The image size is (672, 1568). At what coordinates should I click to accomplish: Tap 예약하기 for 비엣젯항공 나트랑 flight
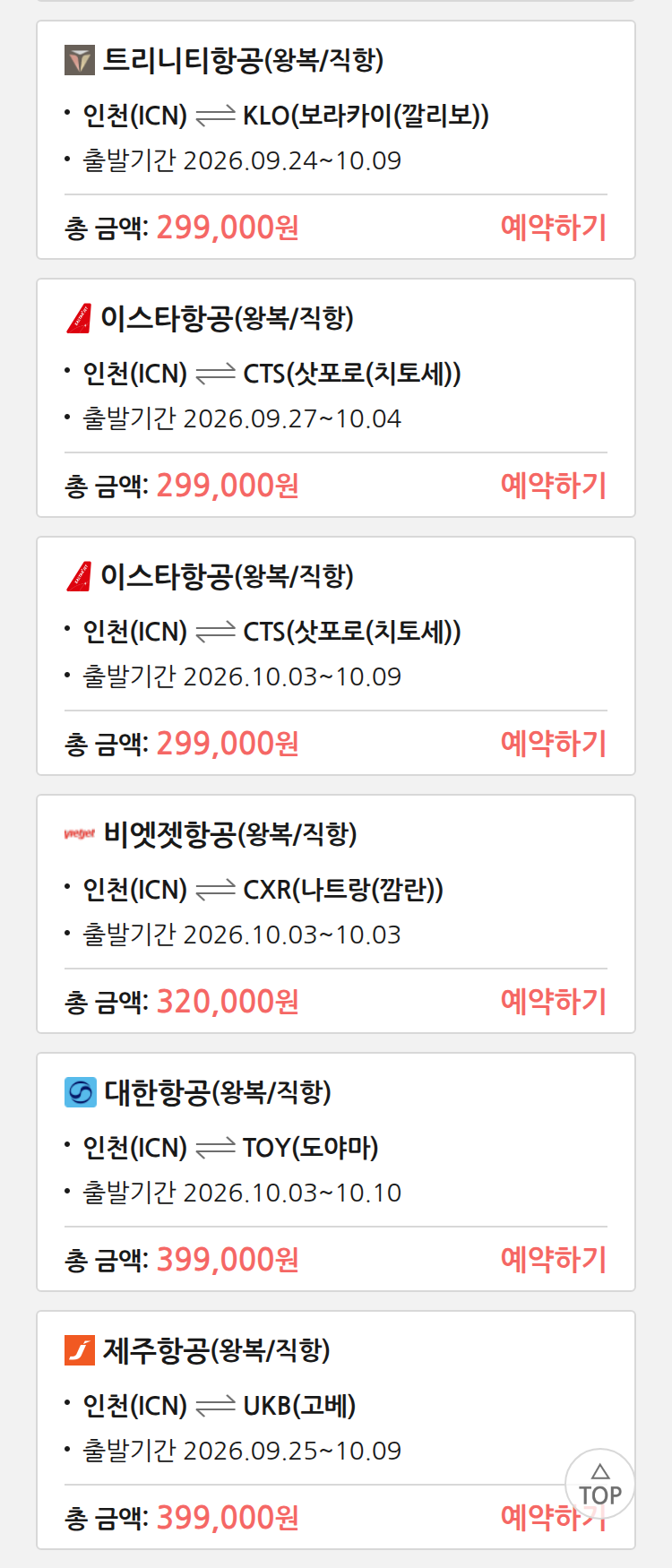[x=554, y=1002]
